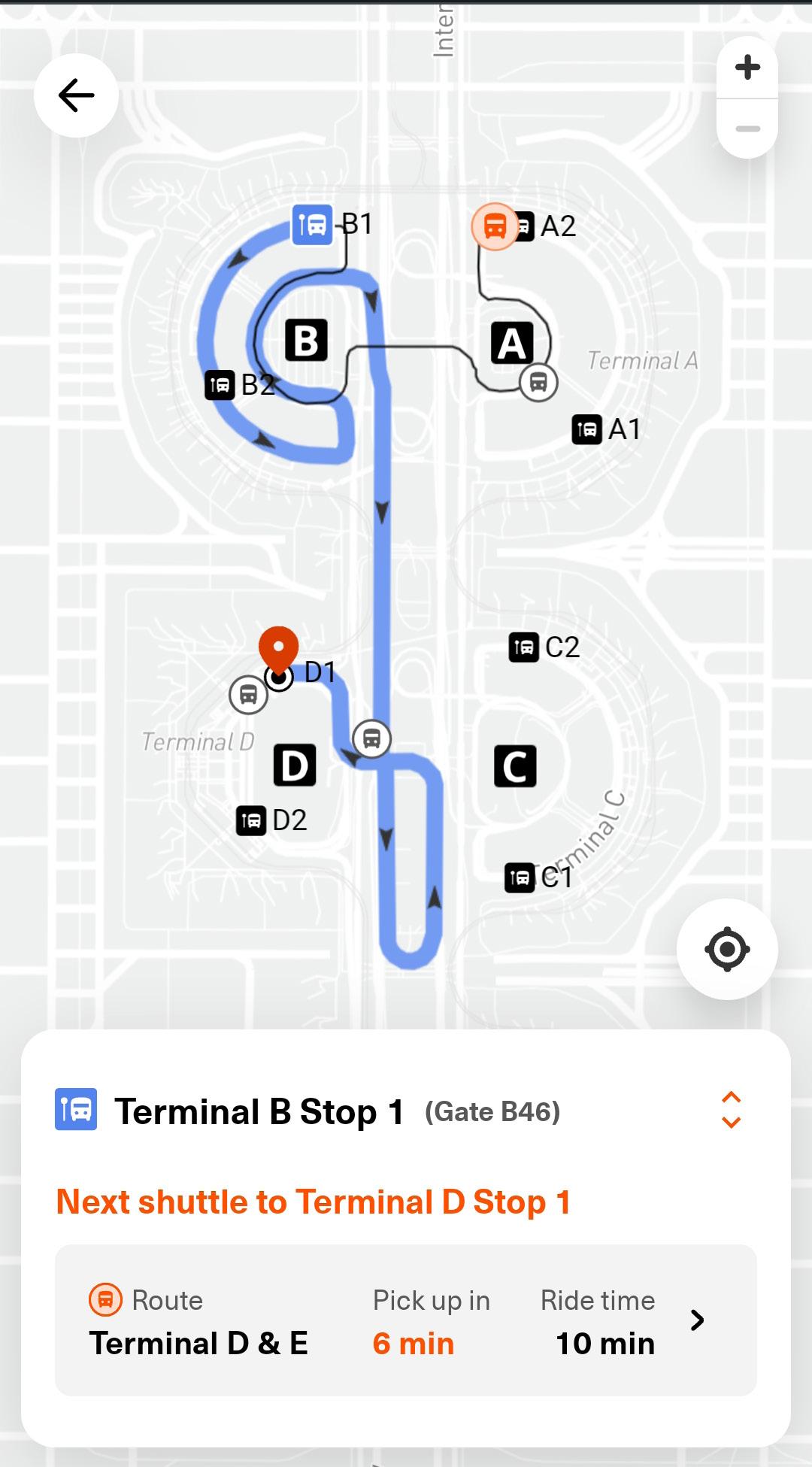Go back using the arrow button
This screenshot has height=1467, width=812.
pyautogui.click(x=76, y=95)
